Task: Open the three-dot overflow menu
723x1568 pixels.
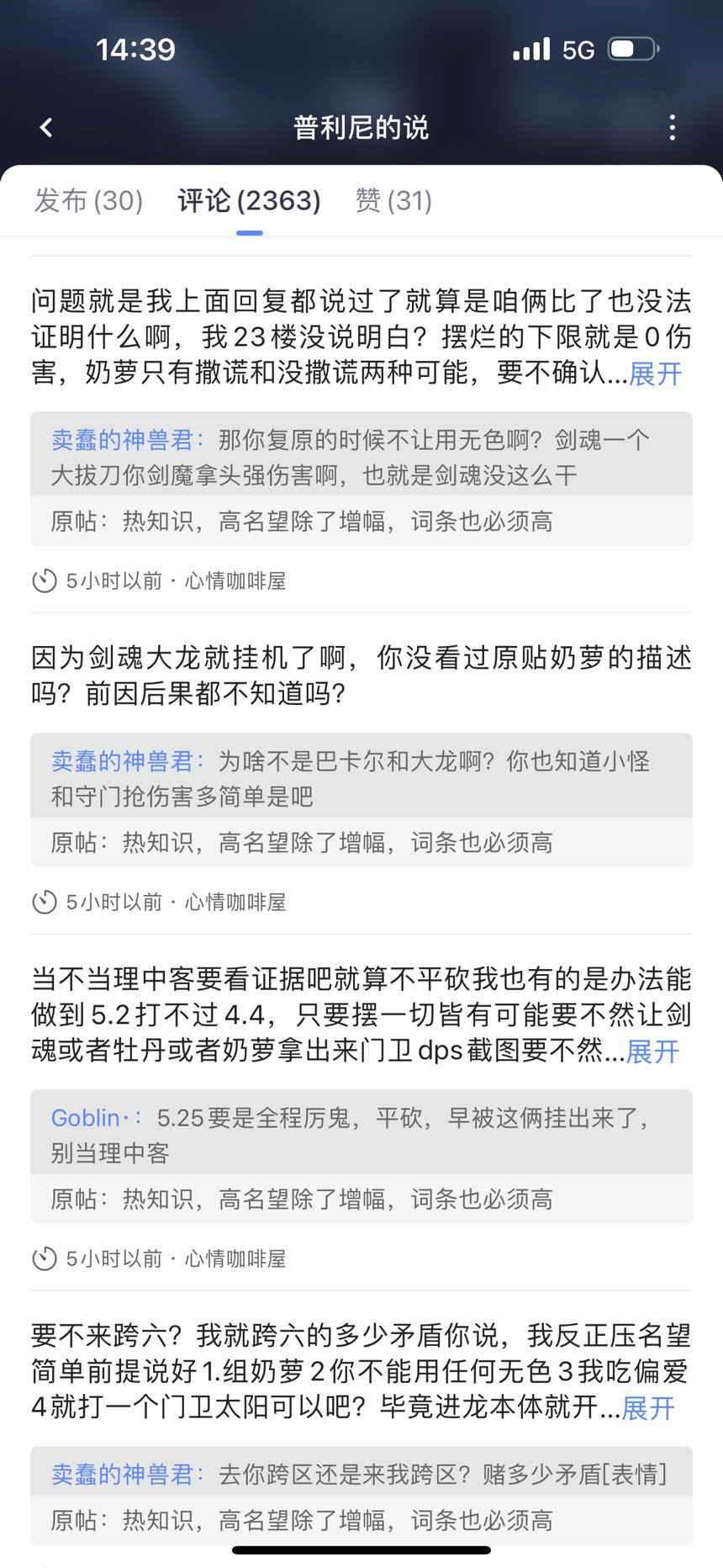Action: click(672, 128)
